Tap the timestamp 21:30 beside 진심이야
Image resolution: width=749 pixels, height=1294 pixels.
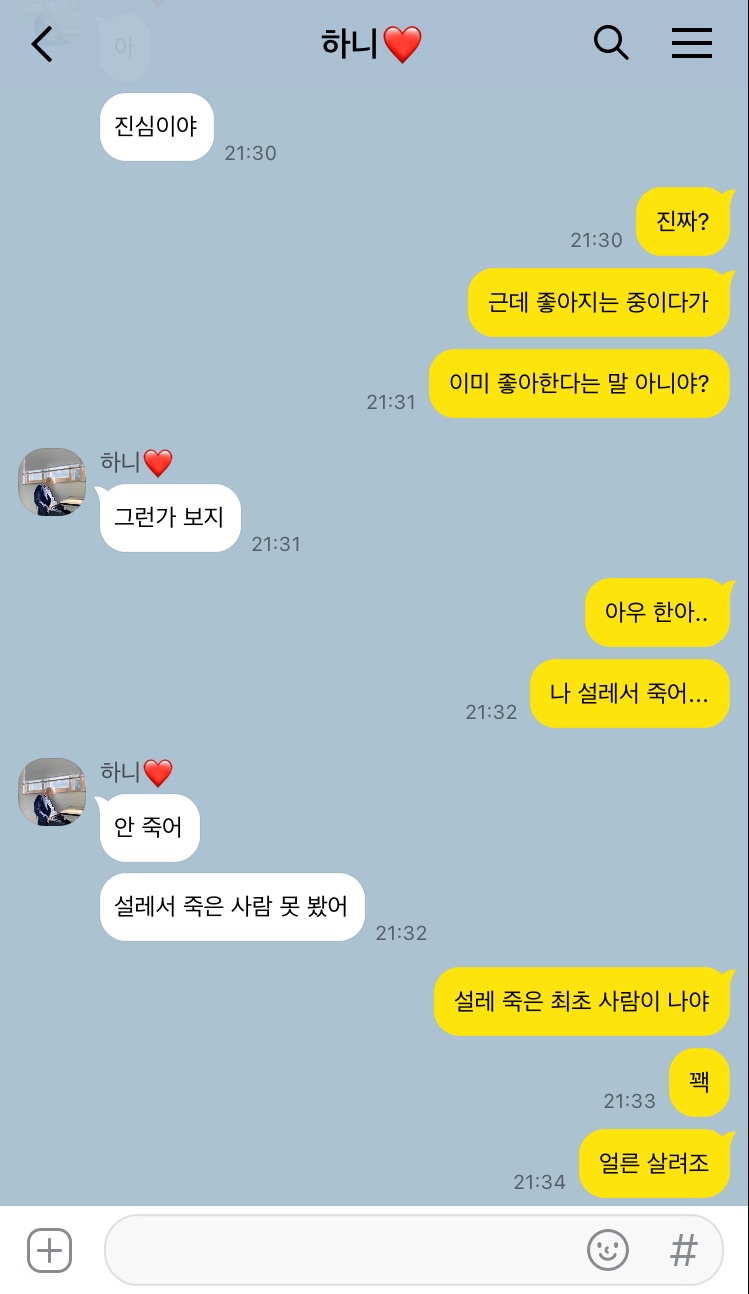(249, 153)
